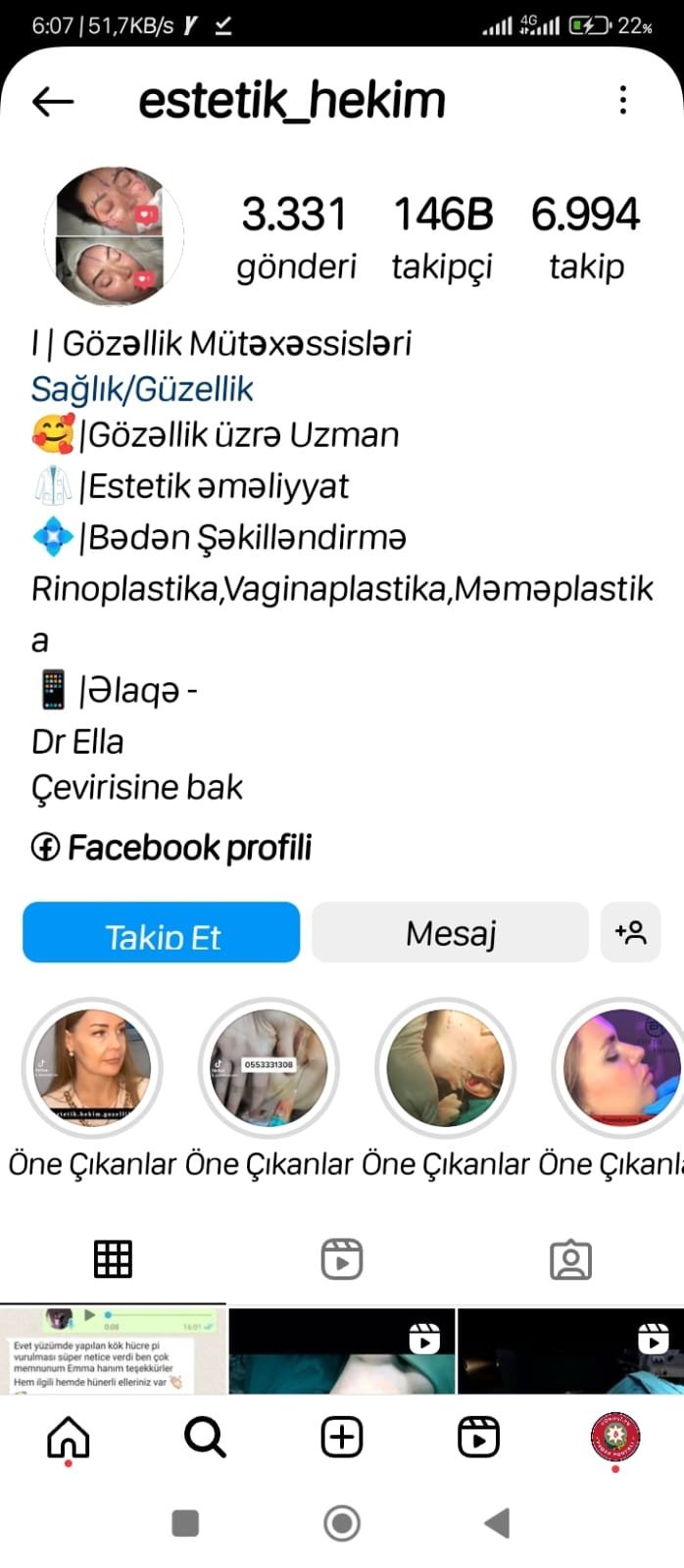Open Reels from the bottom bar
684x1568 pixels.
coord(478,1438)
